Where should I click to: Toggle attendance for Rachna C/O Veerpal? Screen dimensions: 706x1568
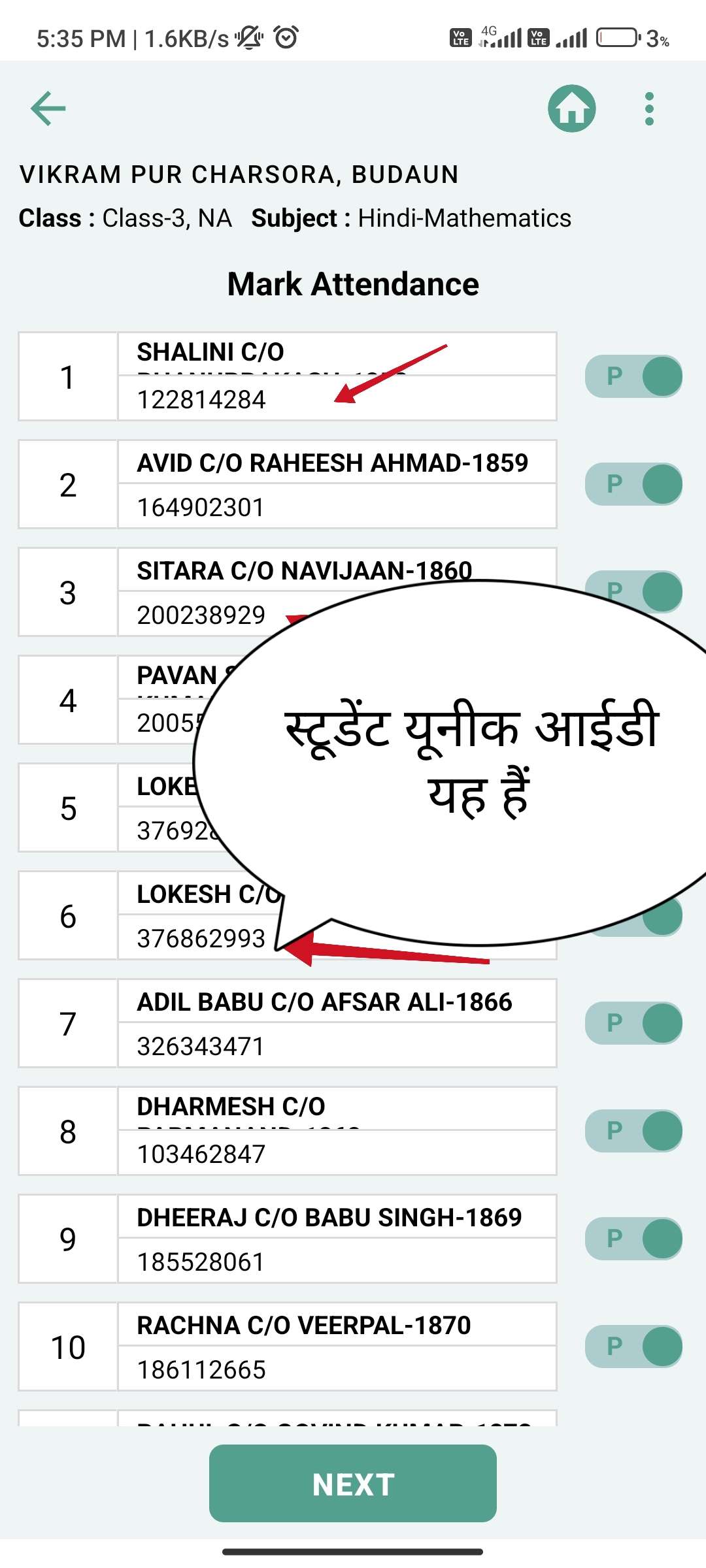point(633,1347)
